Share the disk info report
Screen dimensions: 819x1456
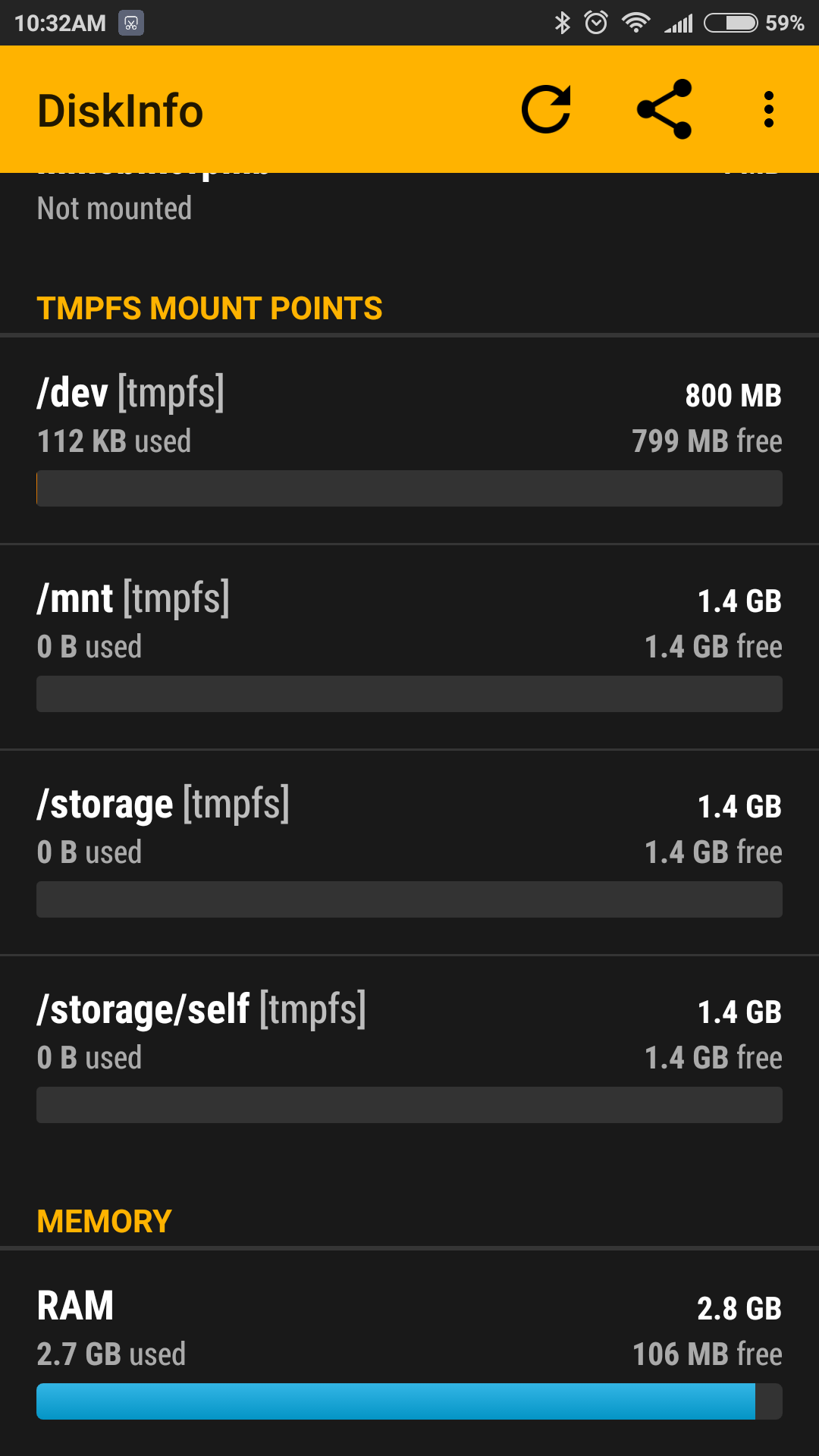(x=664, y=110)
